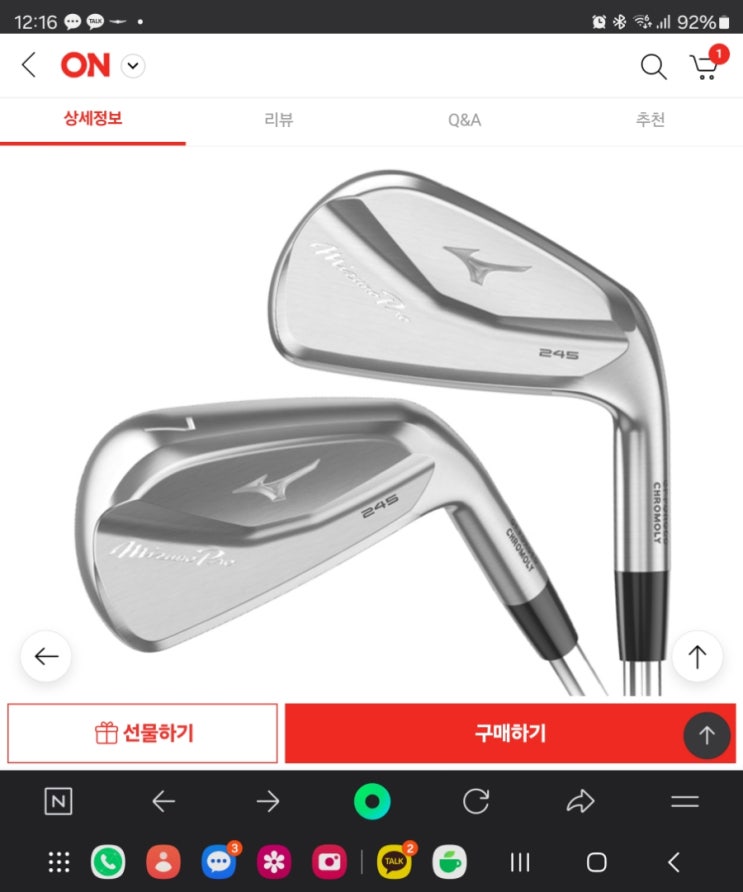743x892 pixels.
Task: Share this page
Action: 580,802
